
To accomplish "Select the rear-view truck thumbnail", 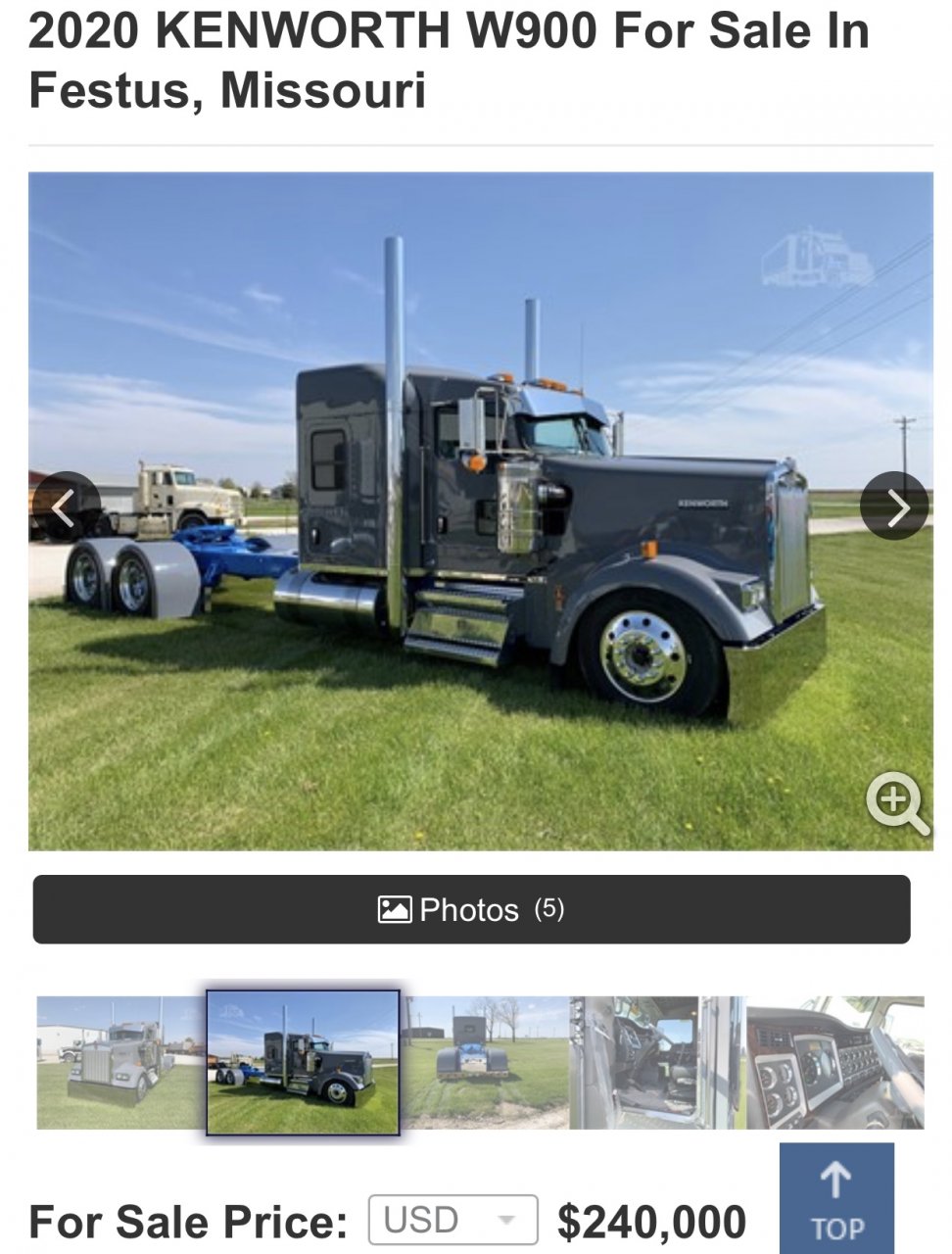I will coord(486,1062).
